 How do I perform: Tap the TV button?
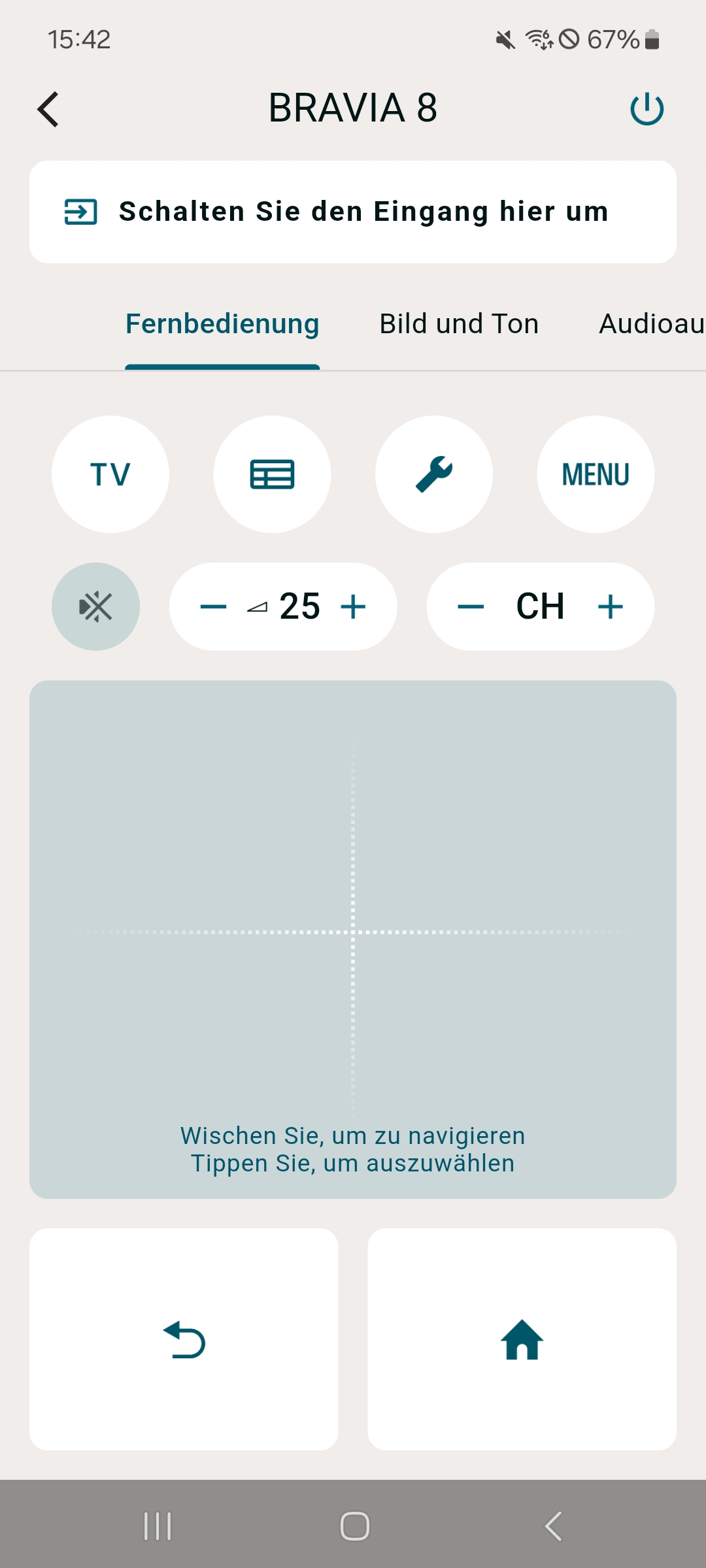click(x=110, y=474)
